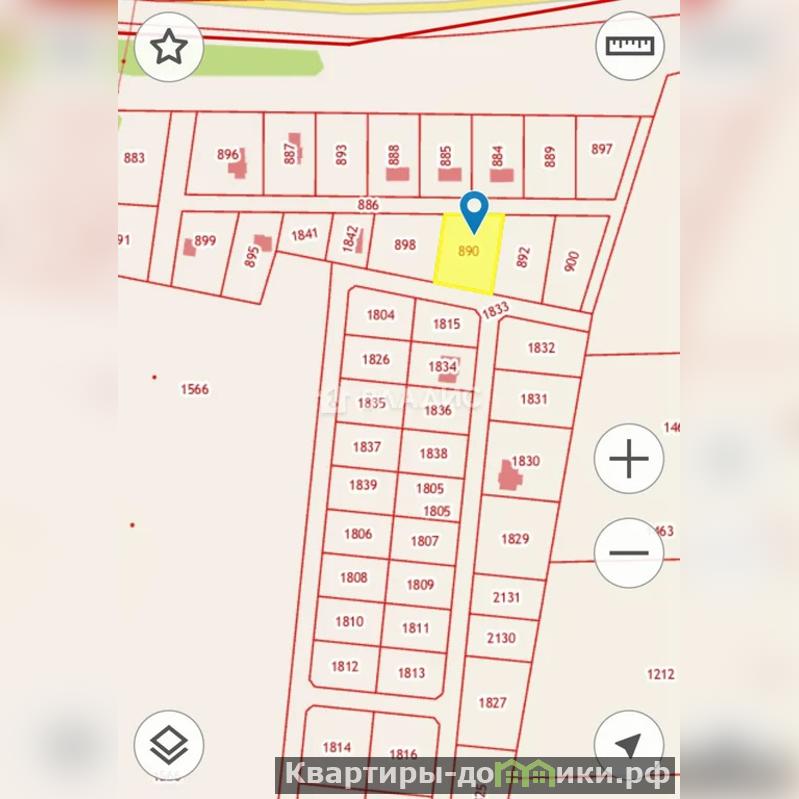Select the highlighted parcel 890 marker
This screenshot has width=799, height=799.
coord(473,212)
